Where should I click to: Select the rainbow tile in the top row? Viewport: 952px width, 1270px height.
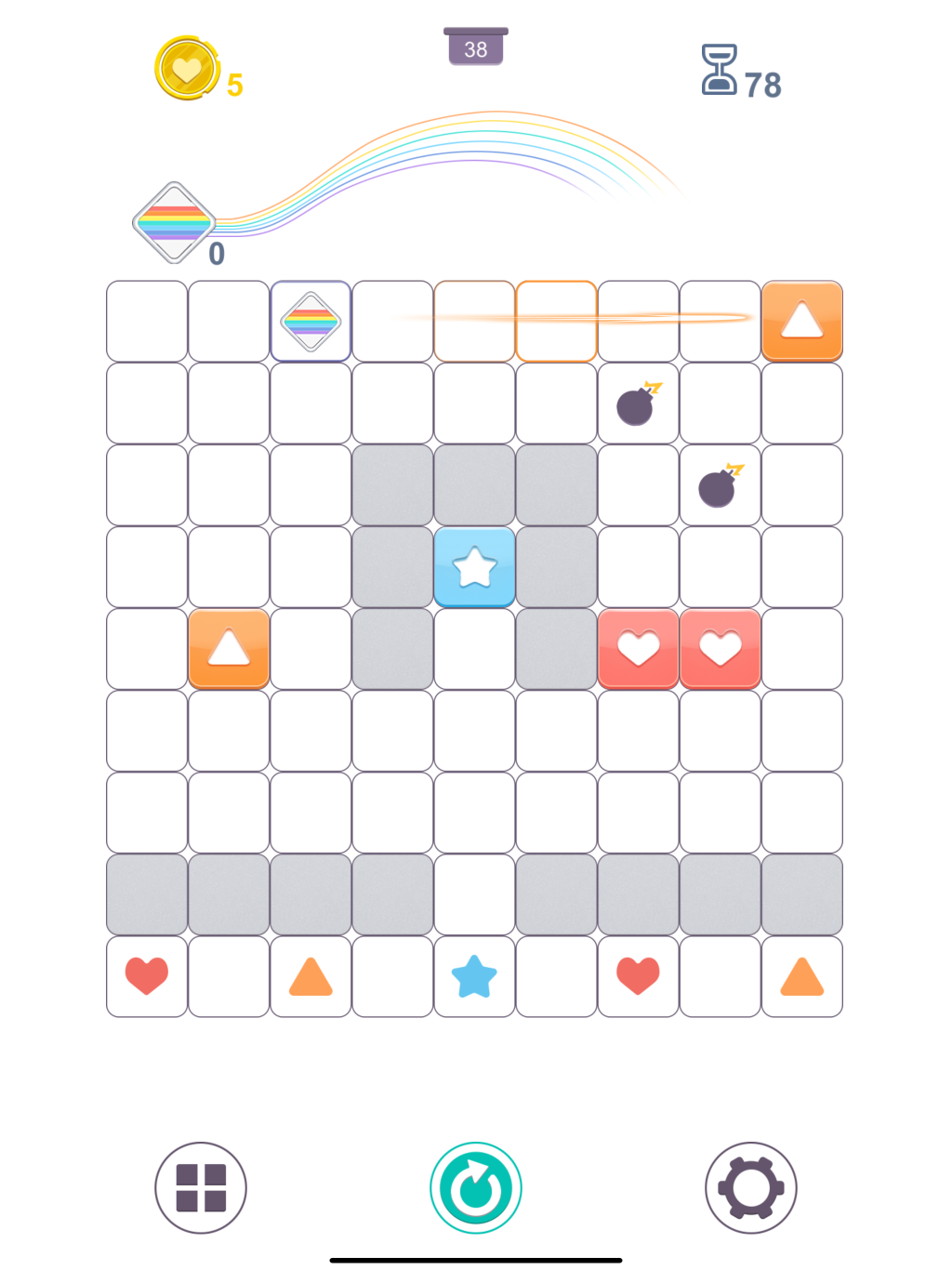pyautogui.click(x=311, y=321)
